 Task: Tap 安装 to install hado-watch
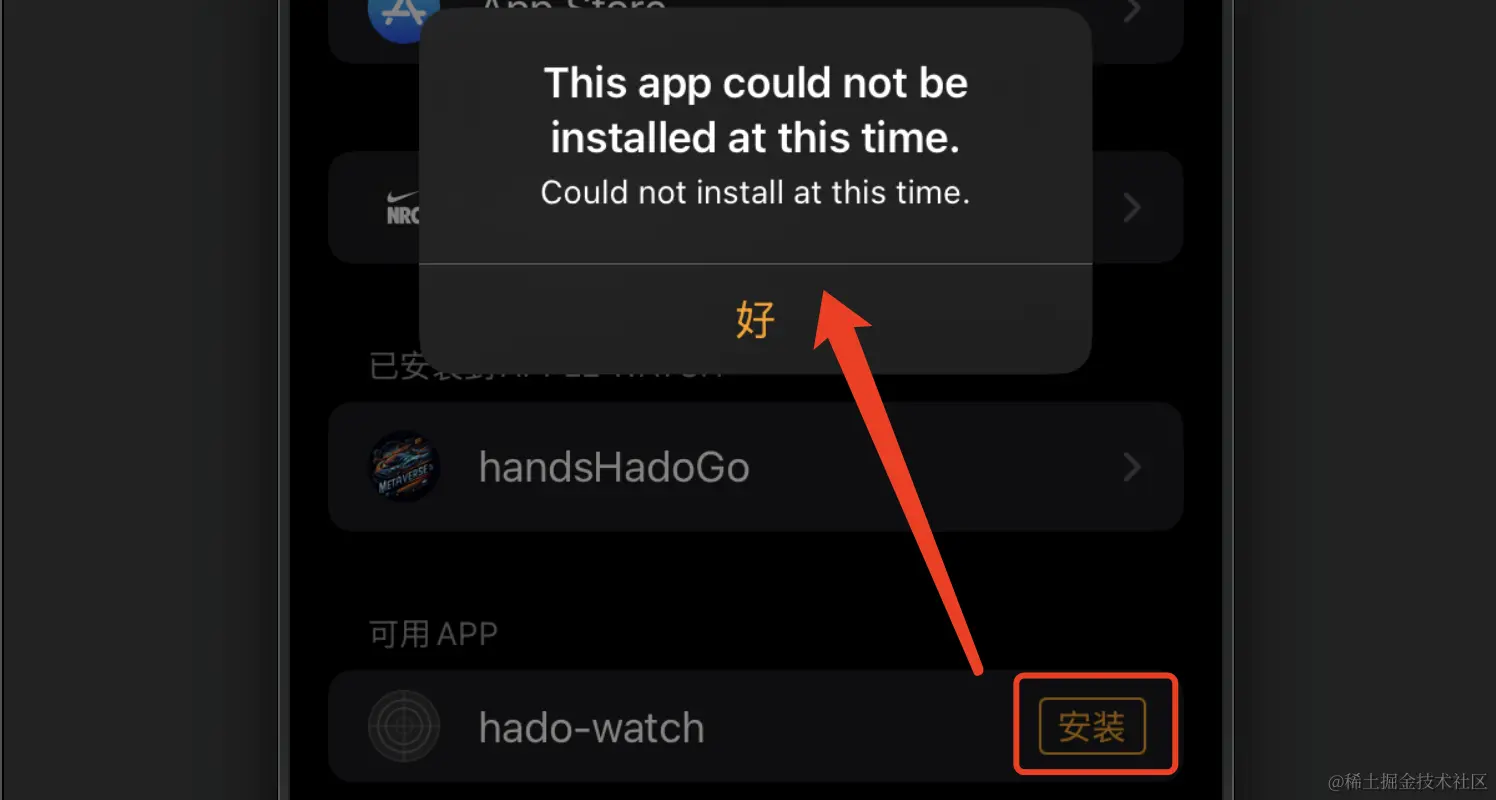pyautogui.click(x=1092, y=726)
